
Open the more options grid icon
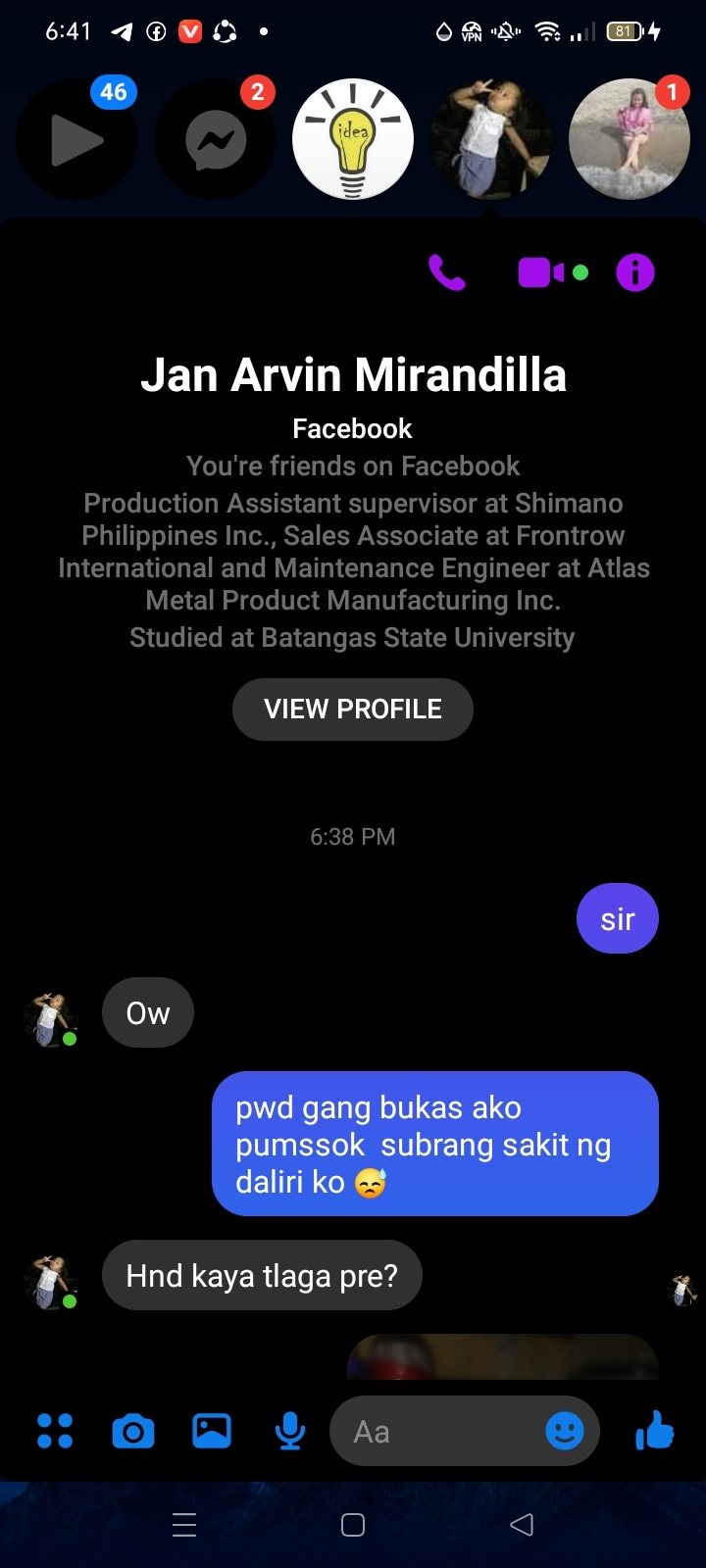coord(55,1431)
